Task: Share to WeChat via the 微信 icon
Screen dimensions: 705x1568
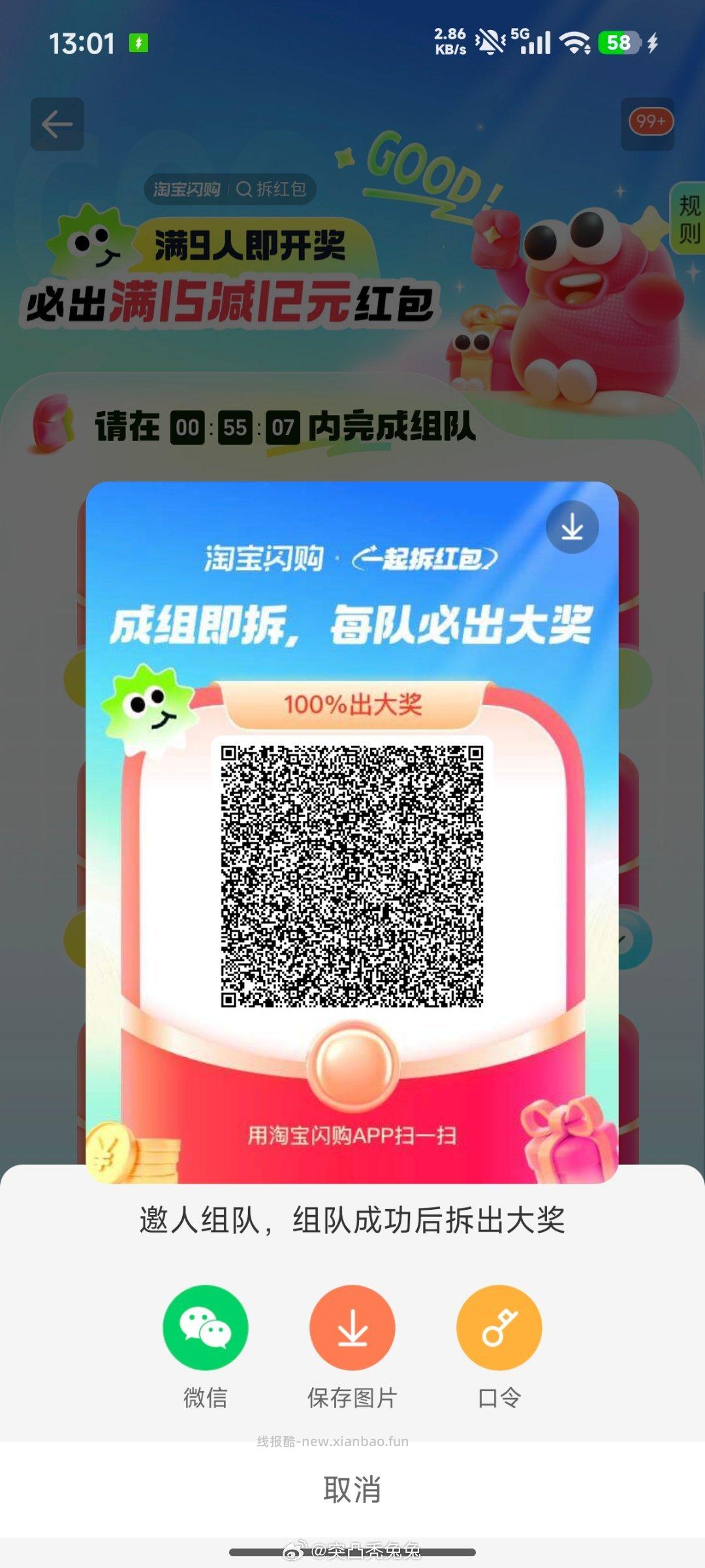Action: click(206, 1328)
